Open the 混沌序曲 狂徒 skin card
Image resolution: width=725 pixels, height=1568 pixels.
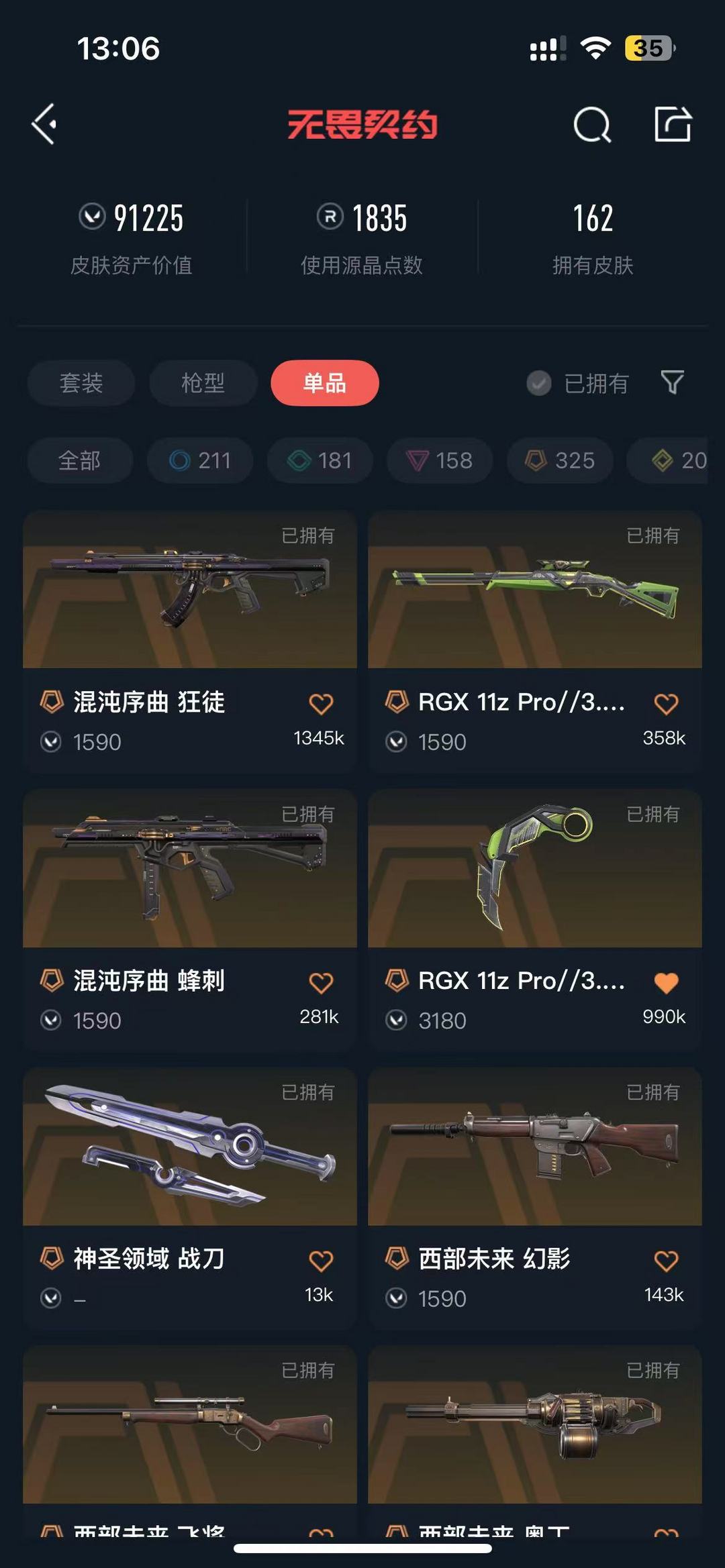tap(190, 643)
